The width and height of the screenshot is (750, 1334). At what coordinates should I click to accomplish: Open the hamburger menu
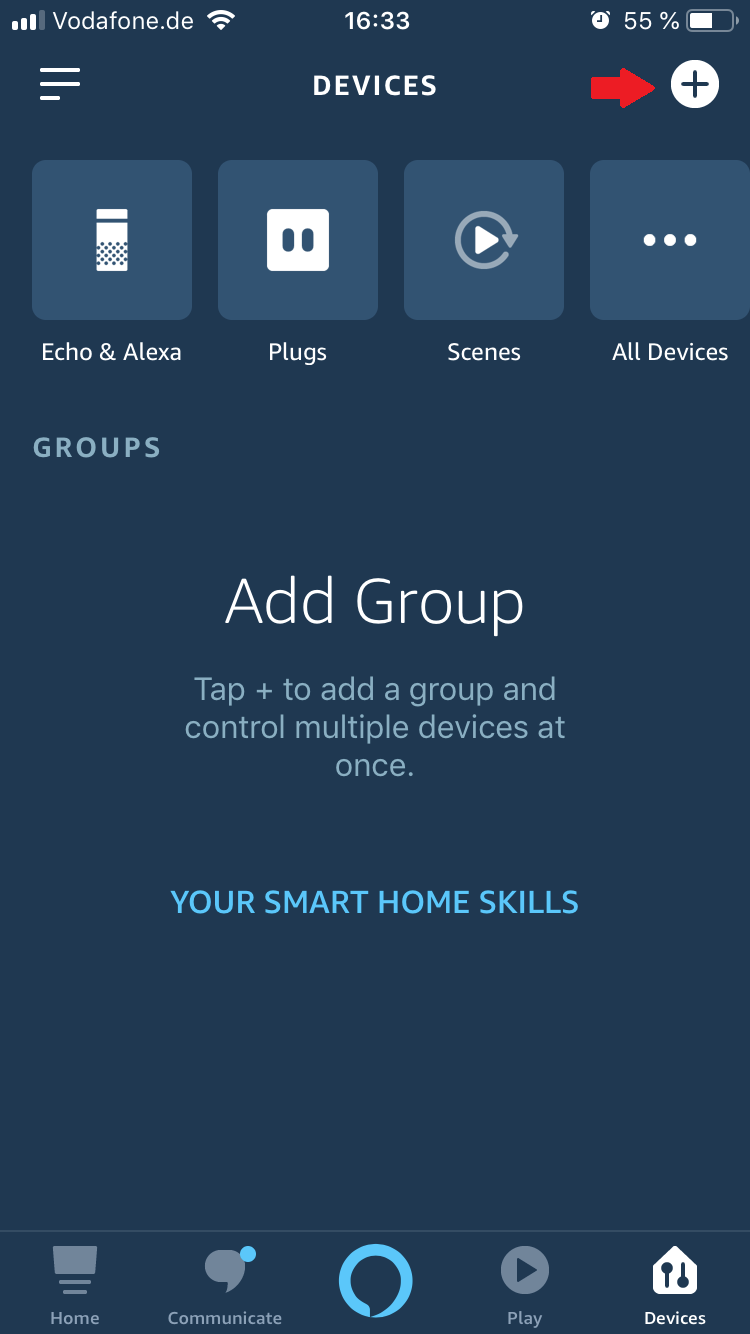[60, 85]
